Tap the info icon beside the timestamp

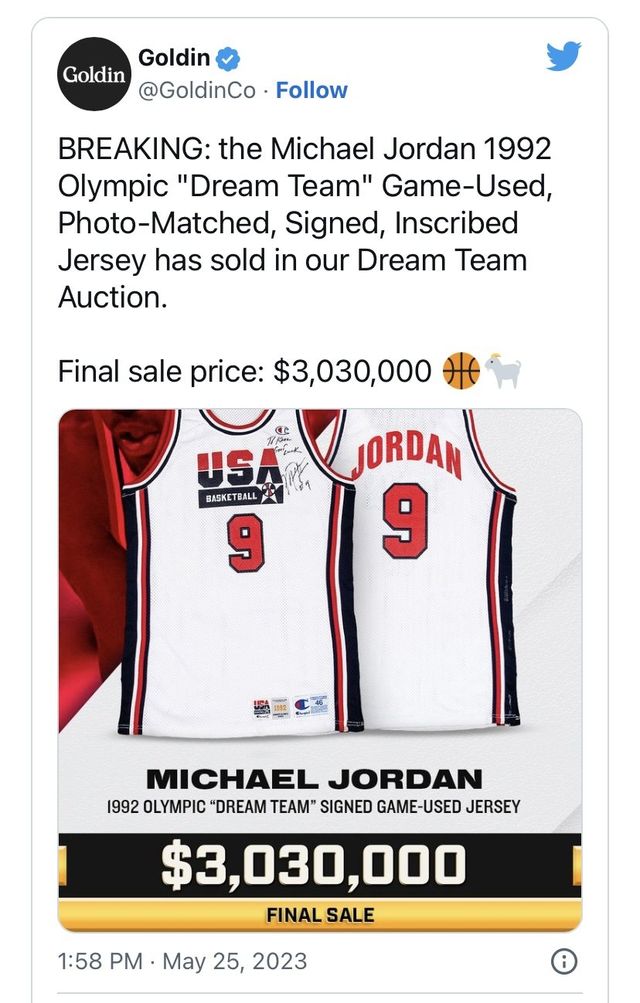565,962
